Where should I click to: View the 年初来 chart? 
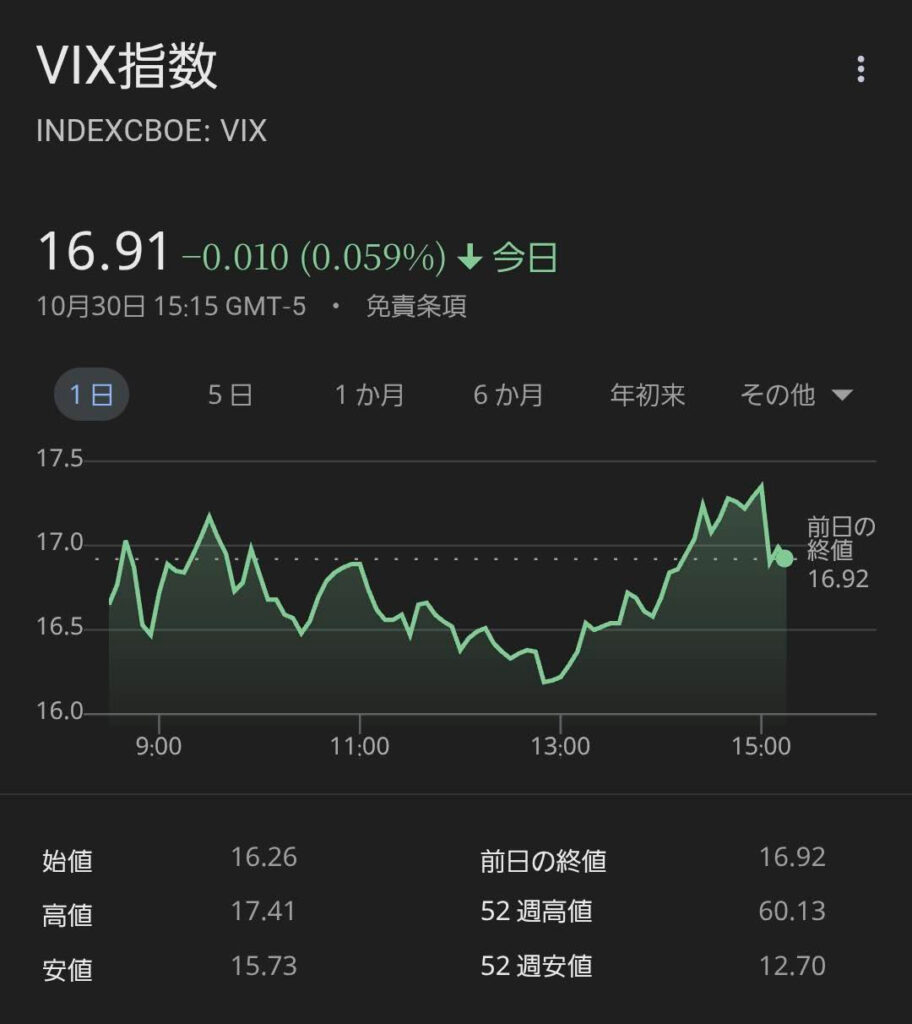[648, 395]
